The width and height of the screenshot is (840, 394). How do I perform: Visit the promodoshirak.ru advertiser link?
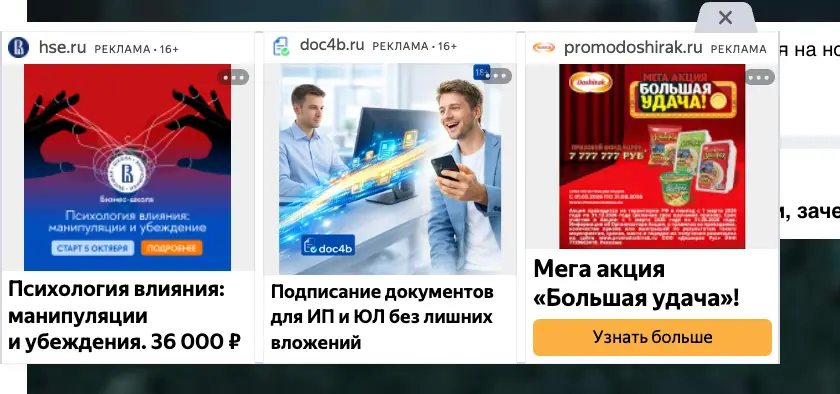633,48
